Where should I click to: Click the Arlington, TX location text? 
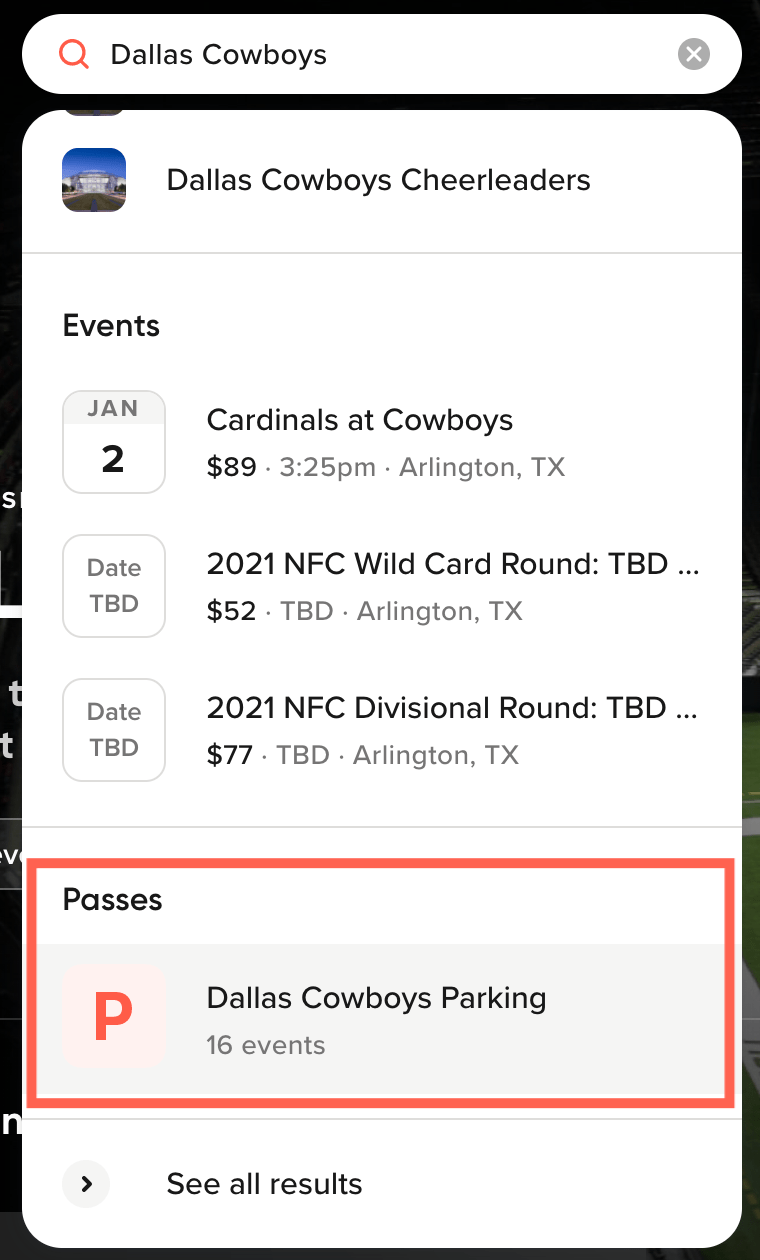[x=481, y=466]
